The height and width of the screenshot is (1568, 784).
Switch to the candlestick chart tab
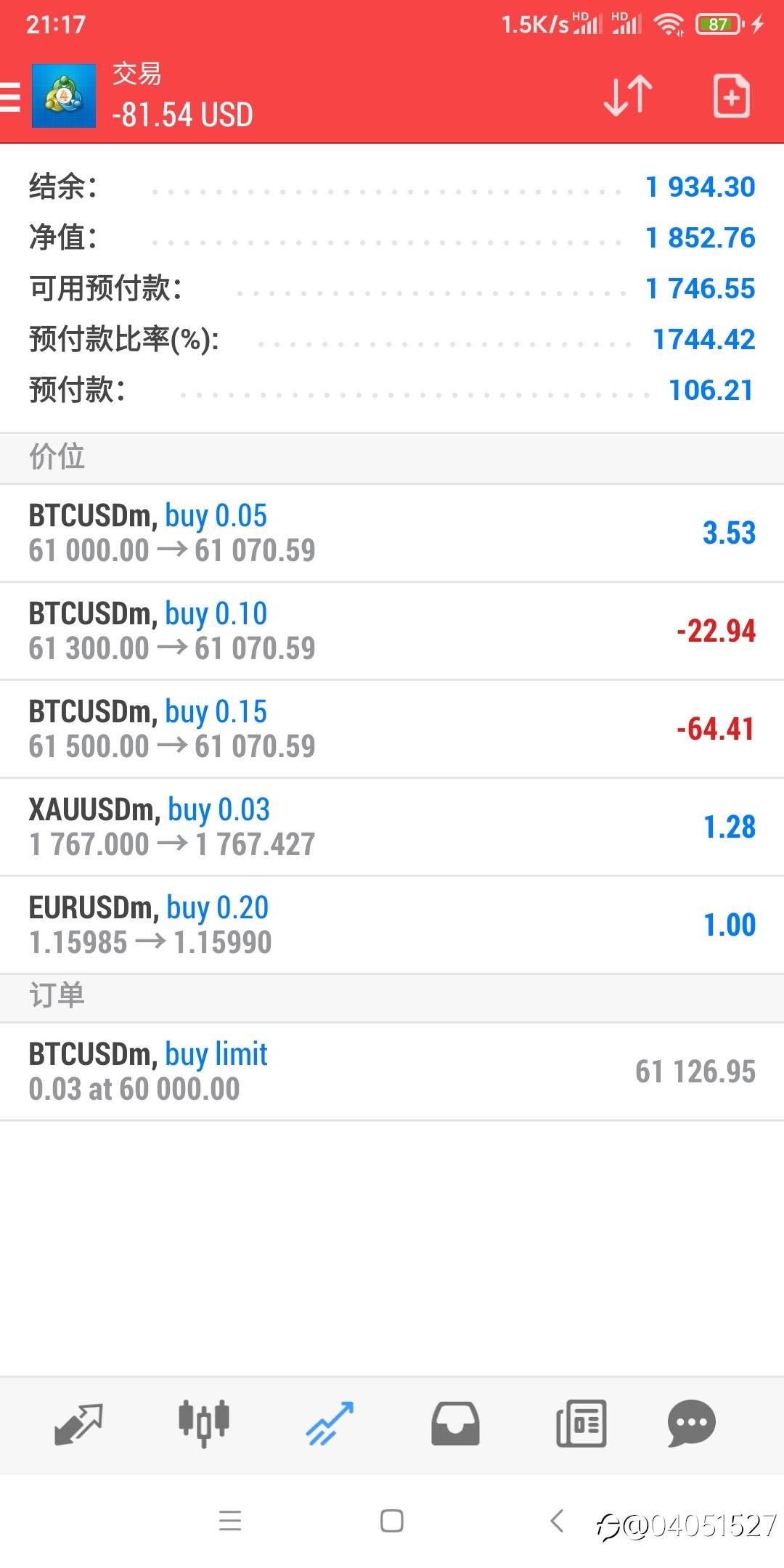coord(204,1423)
